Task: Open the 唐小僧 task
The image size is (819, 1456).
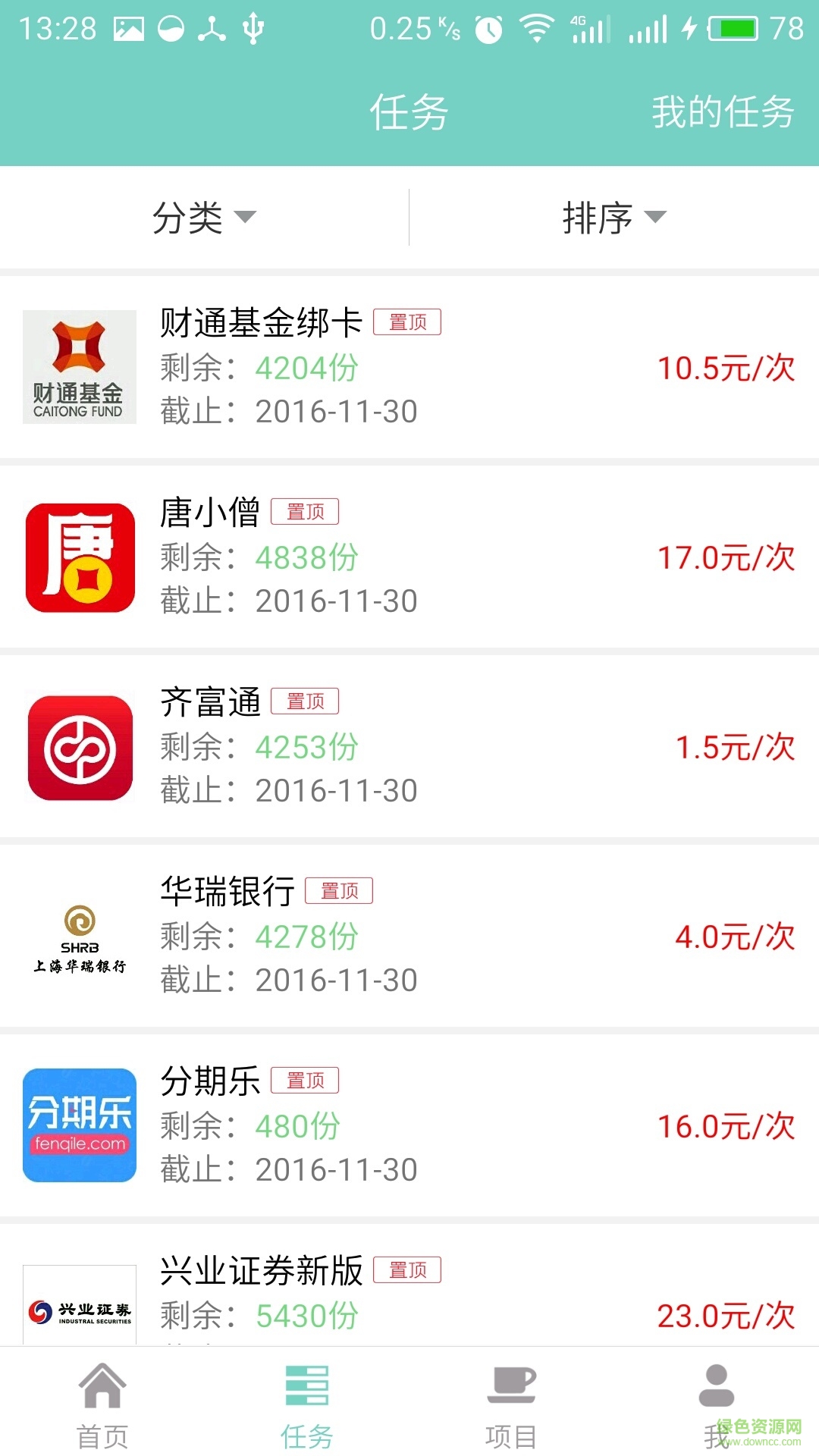Action: [409, 557]
